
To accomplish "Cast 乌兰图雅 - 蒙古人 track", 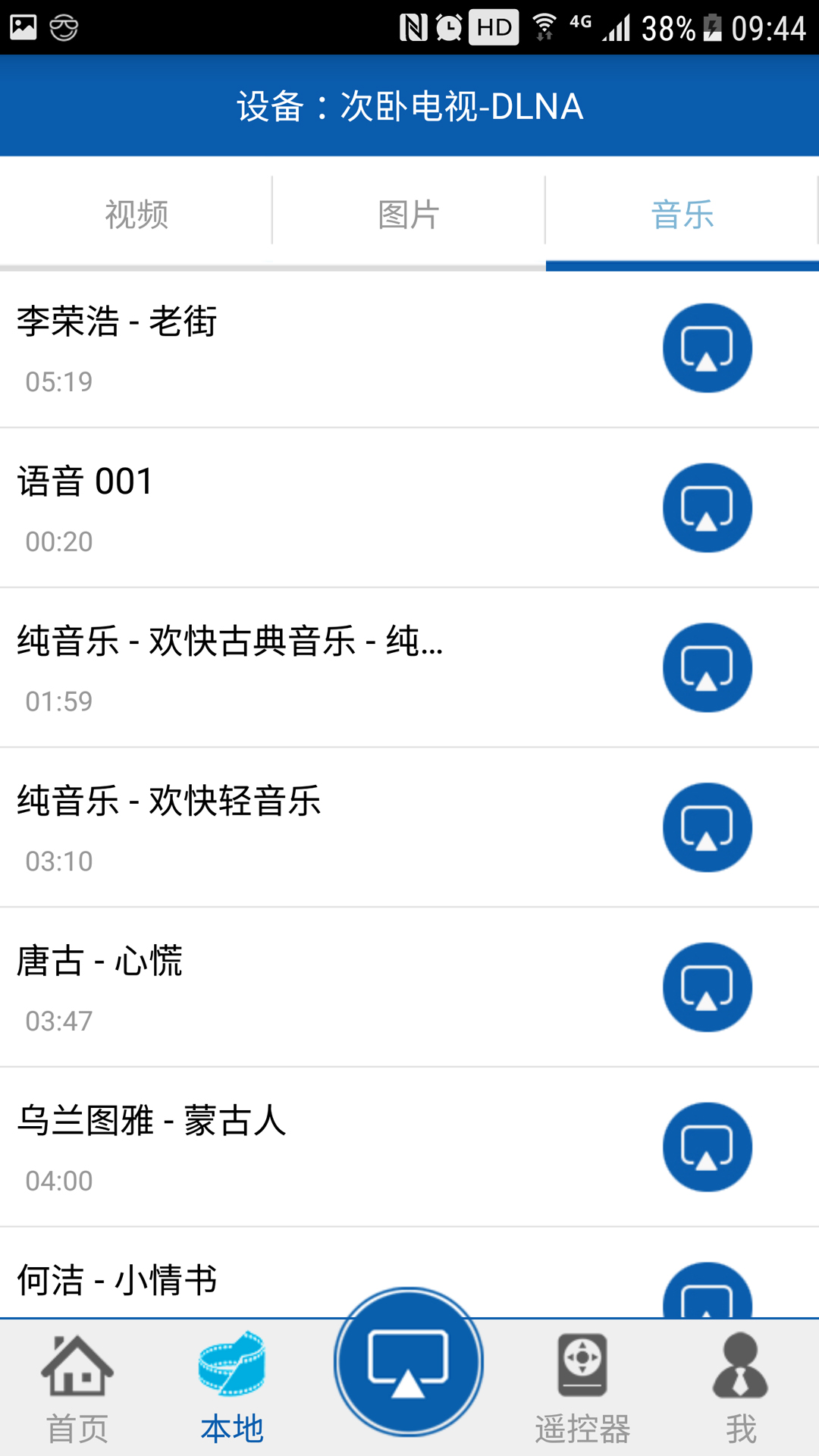I will (707, 1147).
